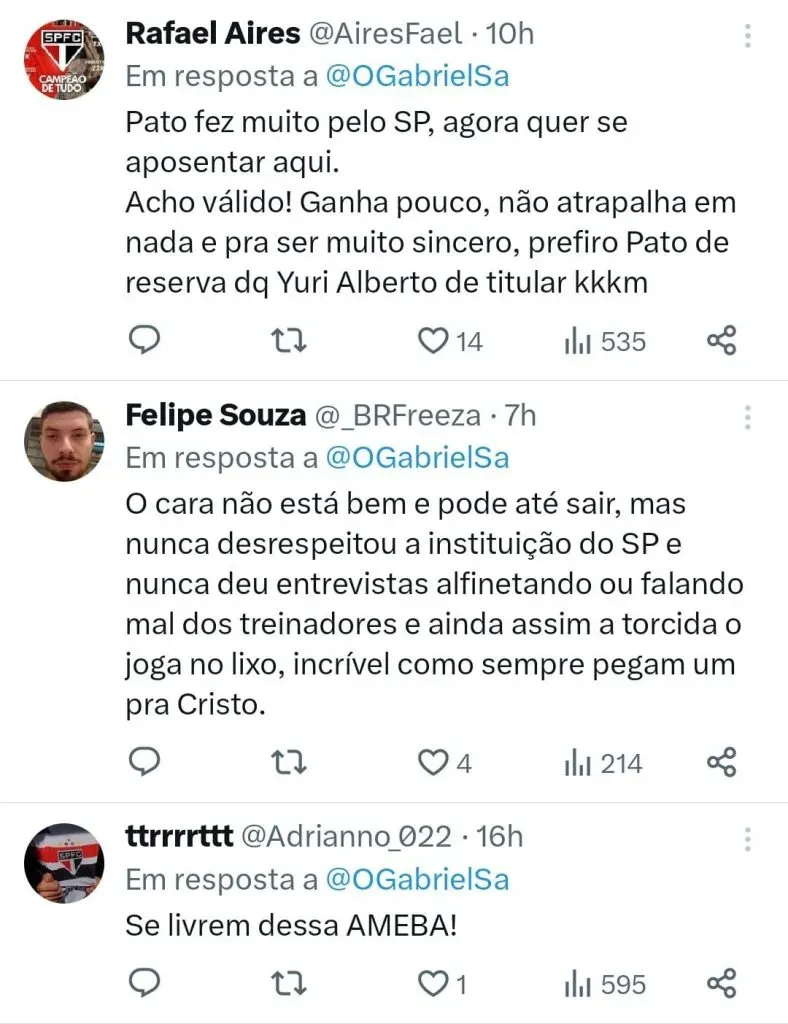Share Felipe Souza's tweet
Image resolution: width=788 pixels, height=1024 pixels.
pos(722,763)
